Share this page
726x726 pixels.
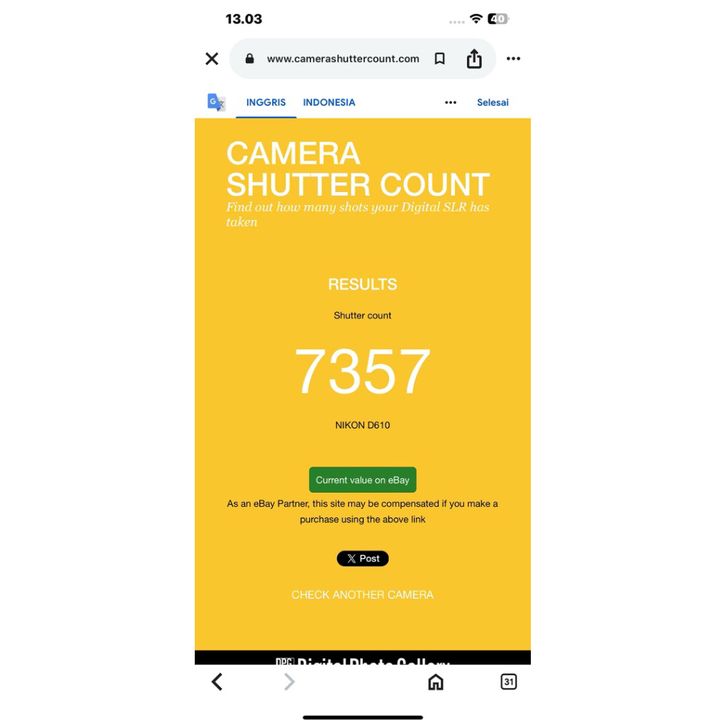[x=474, y=59]
